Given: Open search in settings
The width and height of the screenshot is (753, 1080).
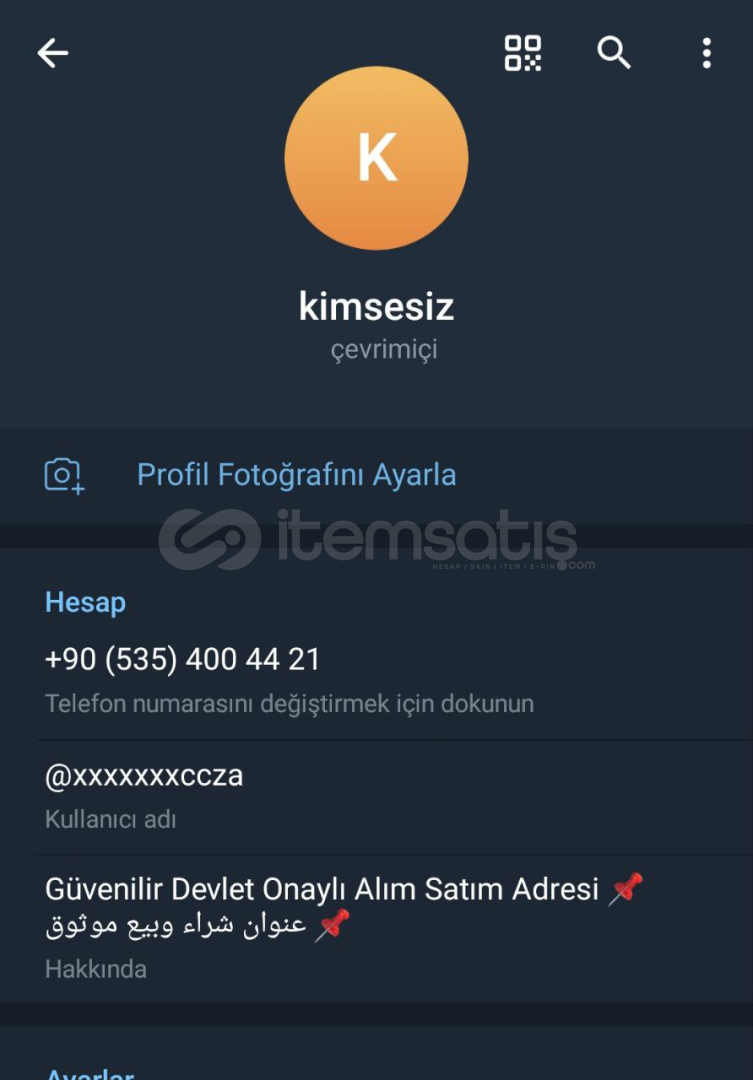Looking at the screenshot, I should click(x=614, y=53).
